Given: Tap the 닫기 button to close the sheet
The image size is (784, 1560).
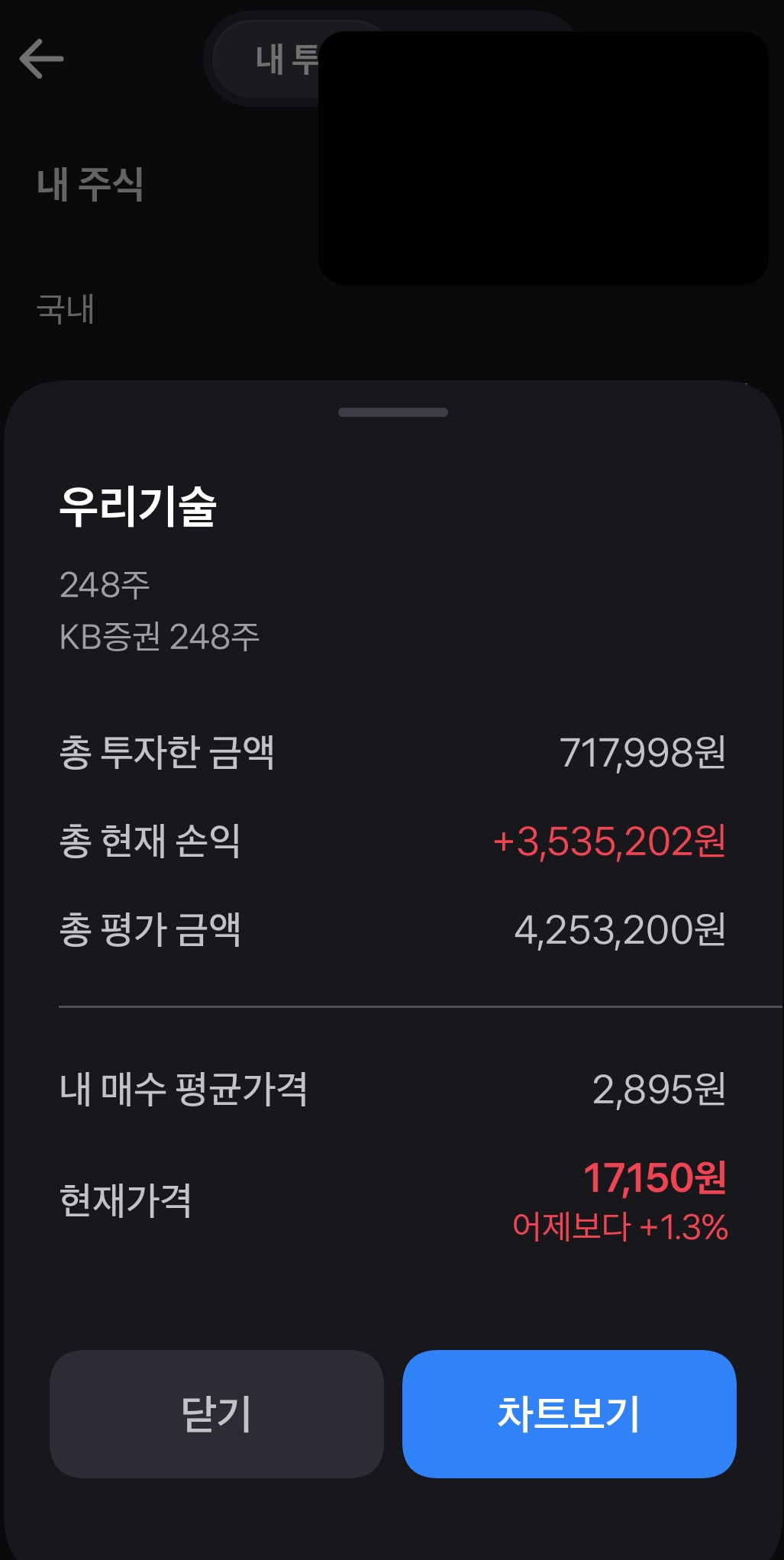Looking at the screenshot, I should (217, 1413).
